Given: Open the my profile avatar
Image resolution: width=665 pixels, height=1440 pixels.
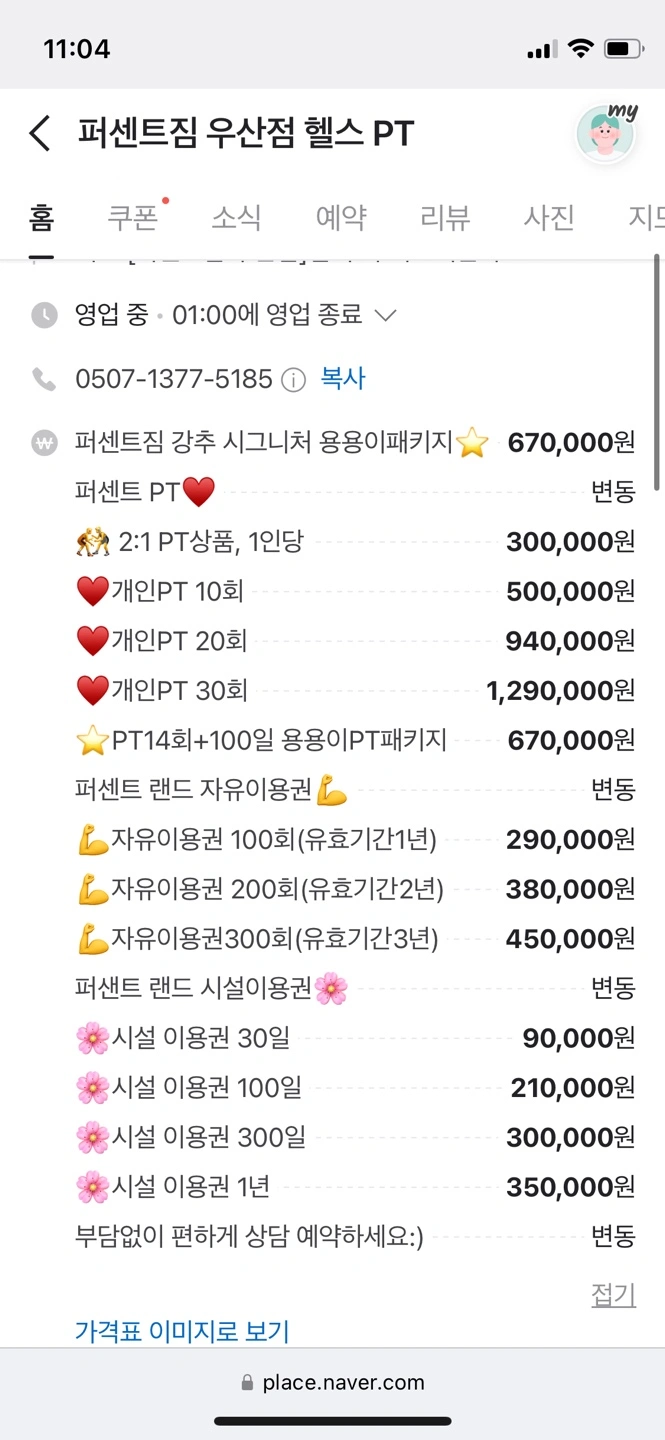Looking at the screenshot, I should 606,133.
